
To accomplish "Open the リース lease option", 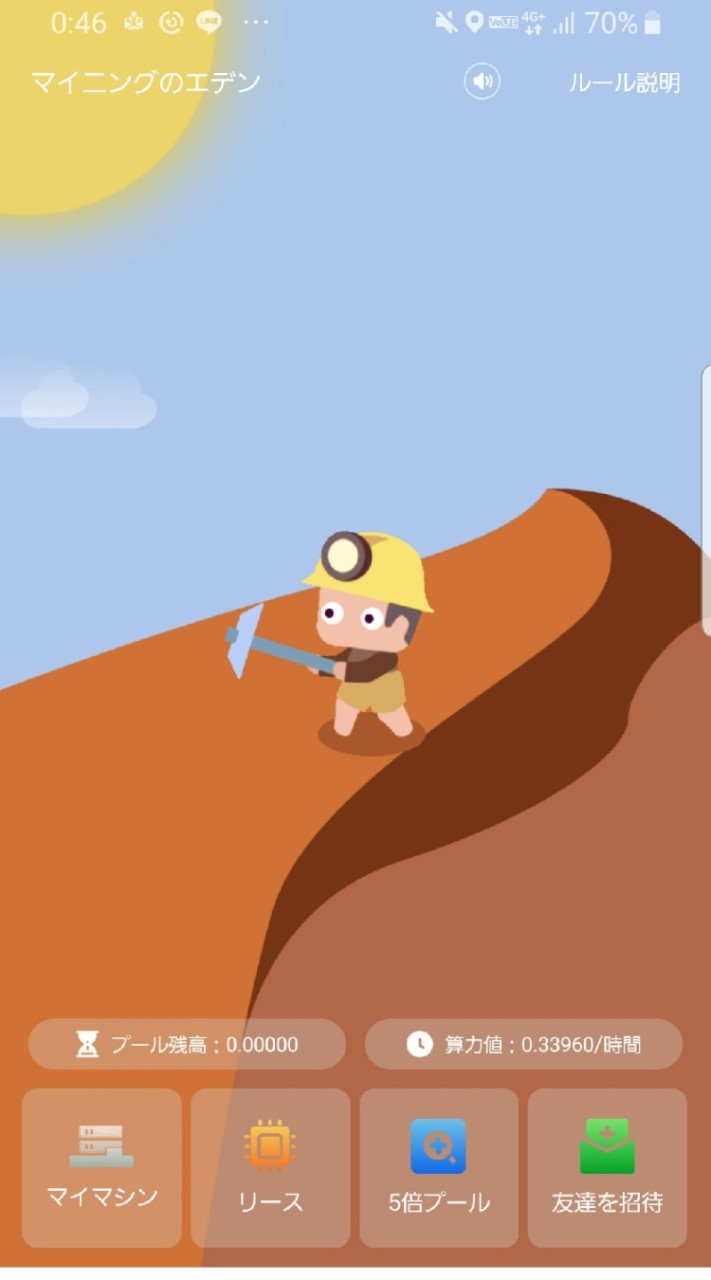I will [x=270, y=1167].
